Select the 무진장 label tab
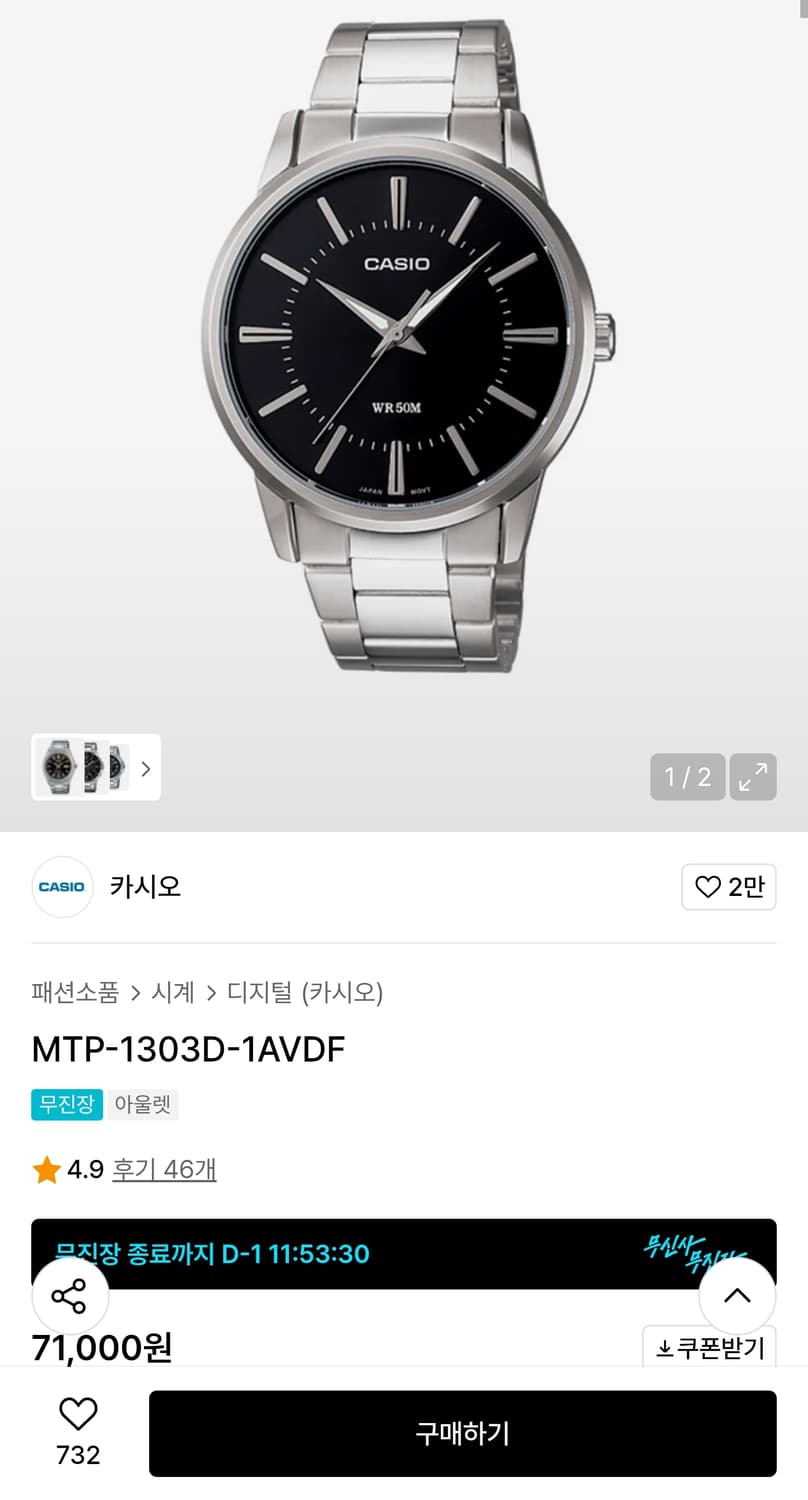The height and width of the screenshot is (1500, 808). pos(66,1105)
